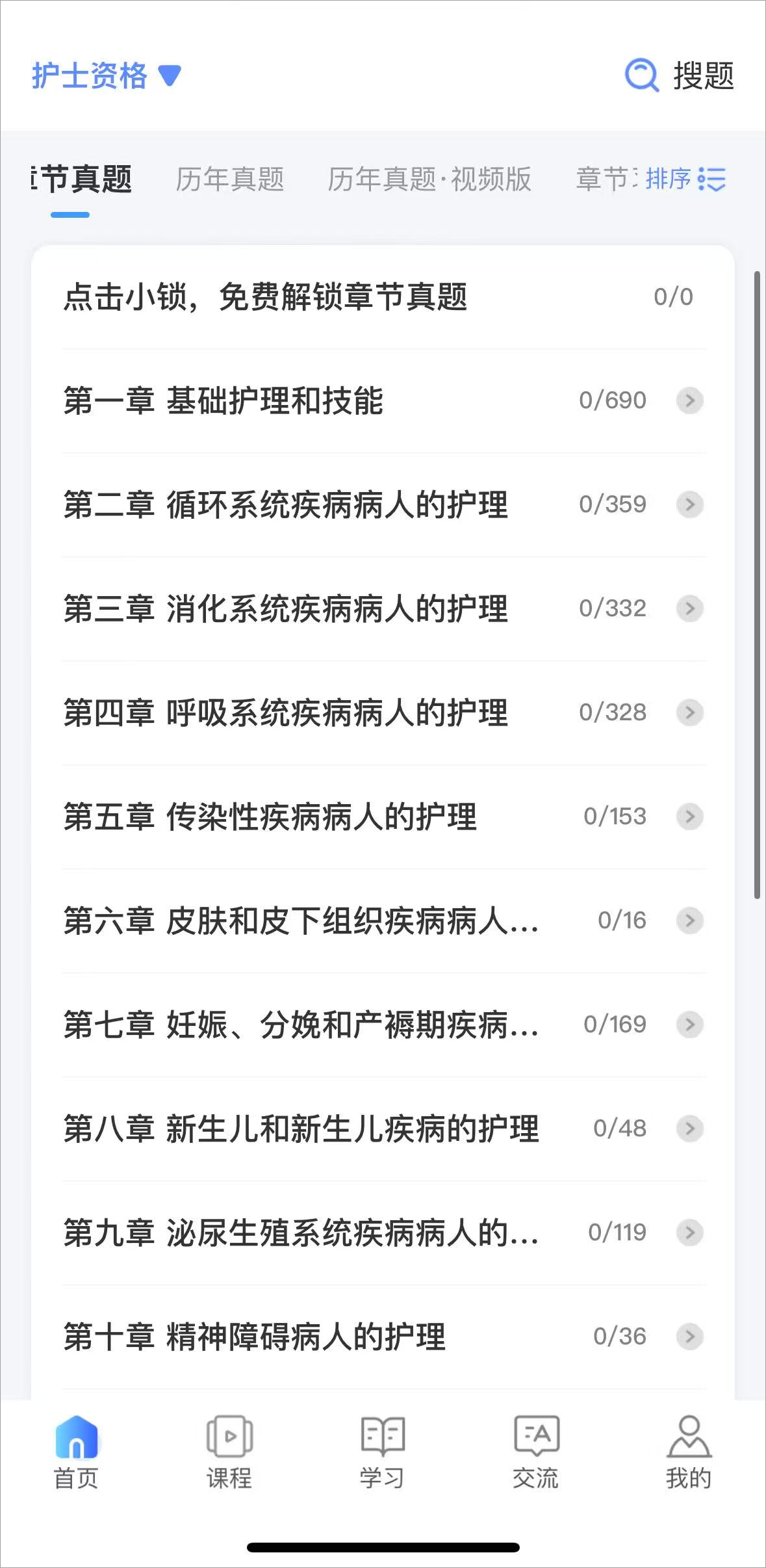Switch to the 历年真题 tab

point(230,179)
